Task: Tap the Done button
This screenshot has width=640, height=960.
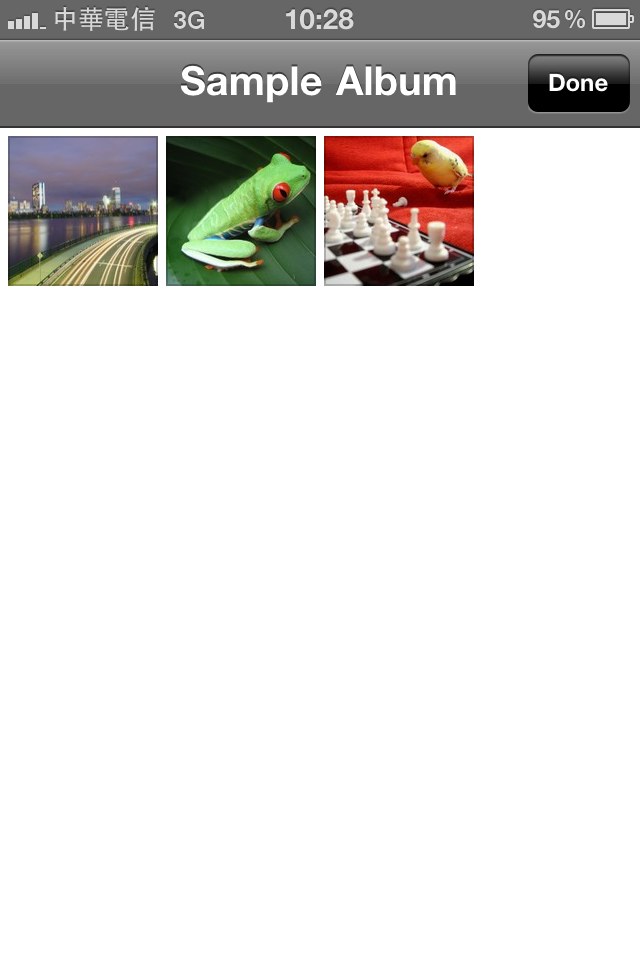Action: point(578,83)
